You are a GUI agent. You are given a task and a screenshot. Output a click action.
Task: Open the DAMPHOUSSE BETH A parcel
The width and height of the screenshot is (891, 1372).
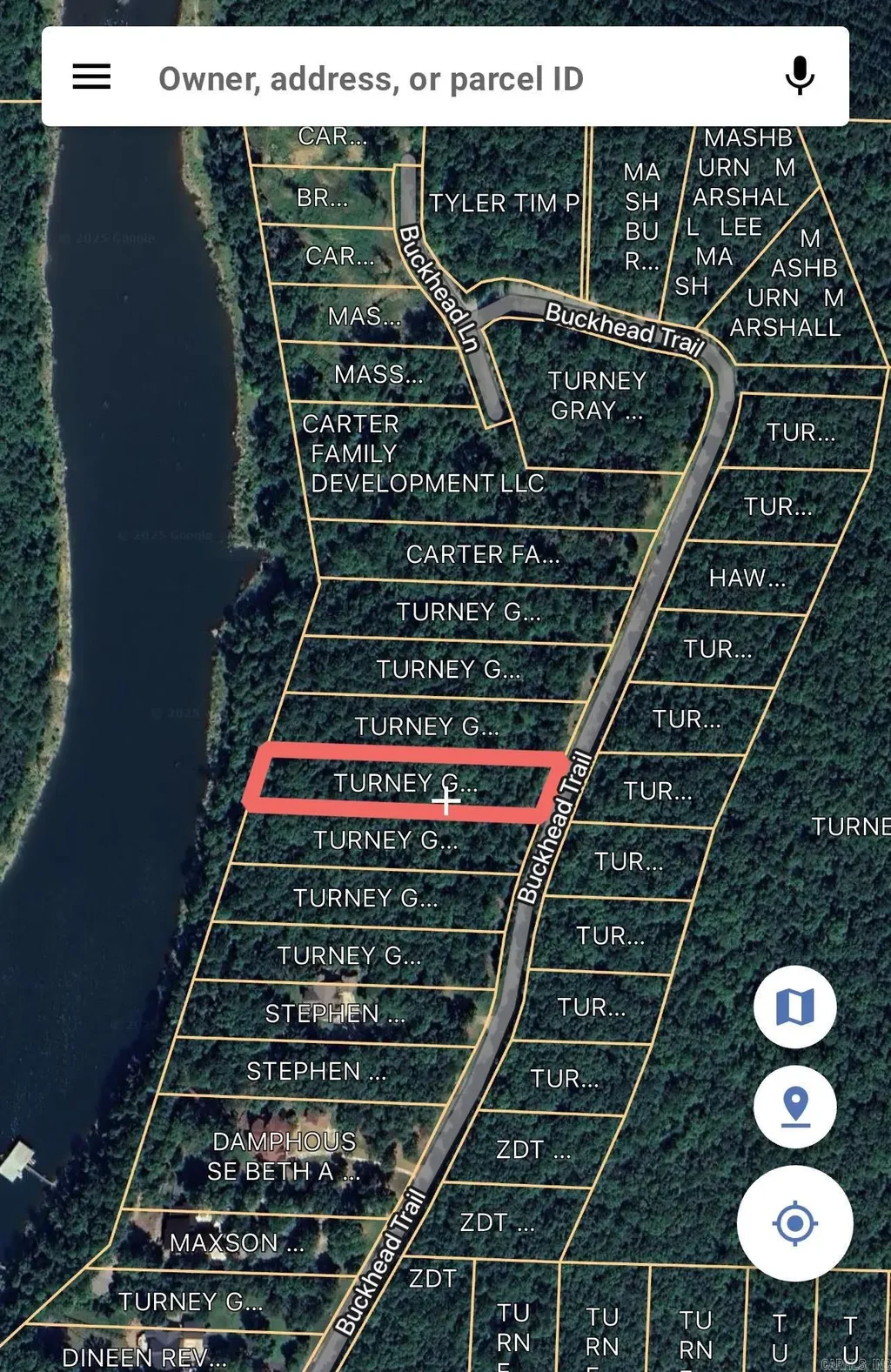285,1155
